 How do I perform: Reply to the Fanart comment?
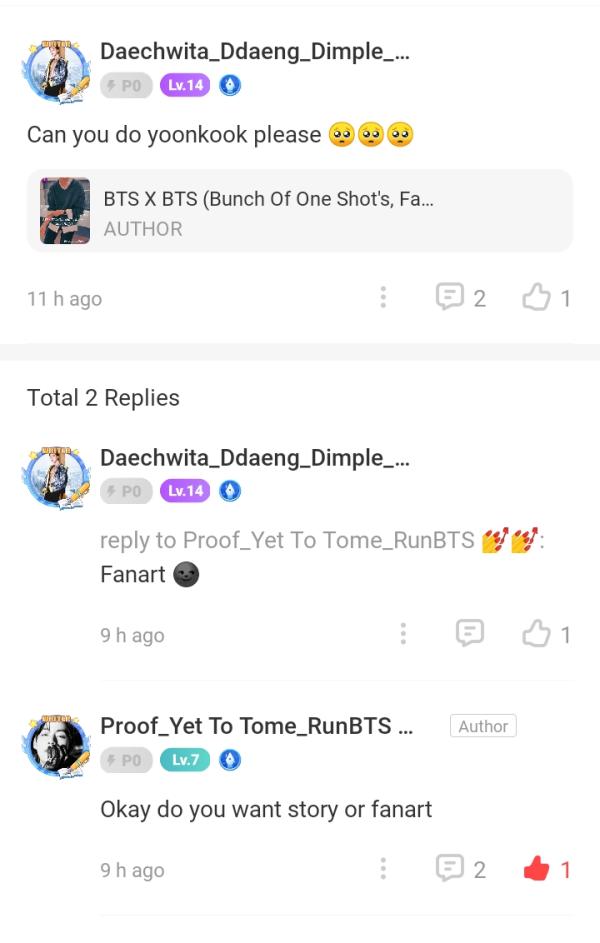coord(469,633)
